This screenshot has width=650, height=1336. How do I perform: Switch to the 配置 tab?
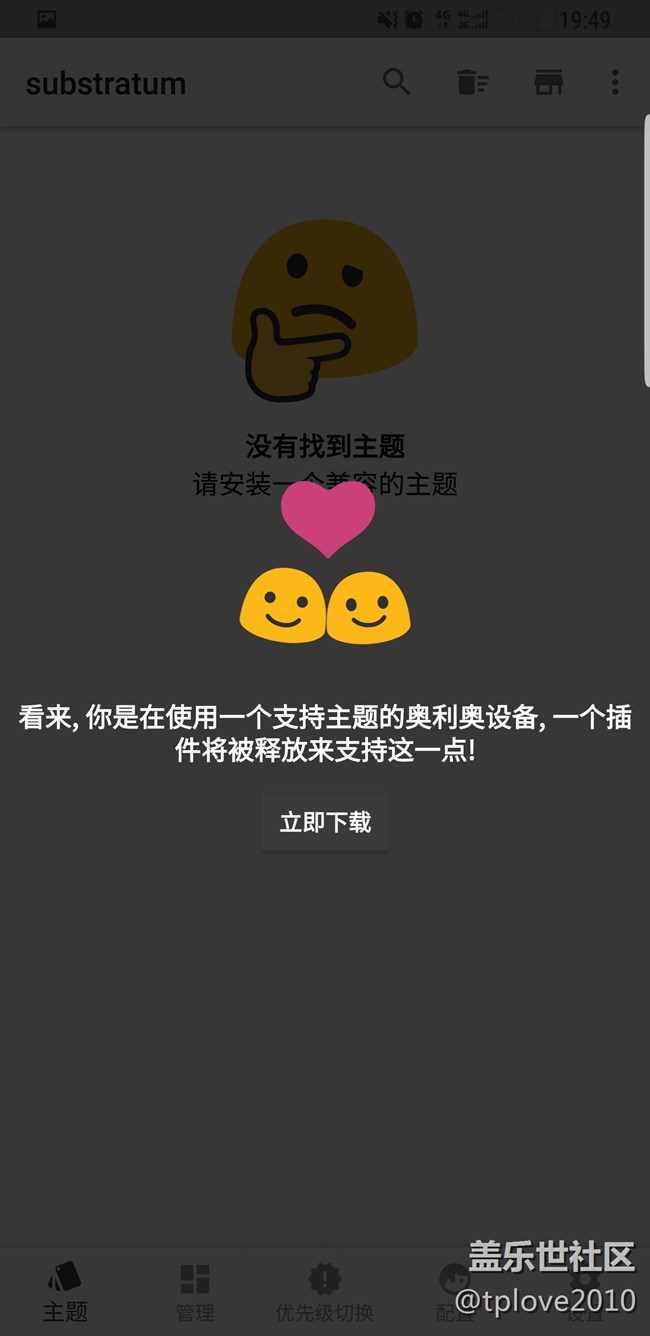pyautogui.click(x=454, y=1291)
